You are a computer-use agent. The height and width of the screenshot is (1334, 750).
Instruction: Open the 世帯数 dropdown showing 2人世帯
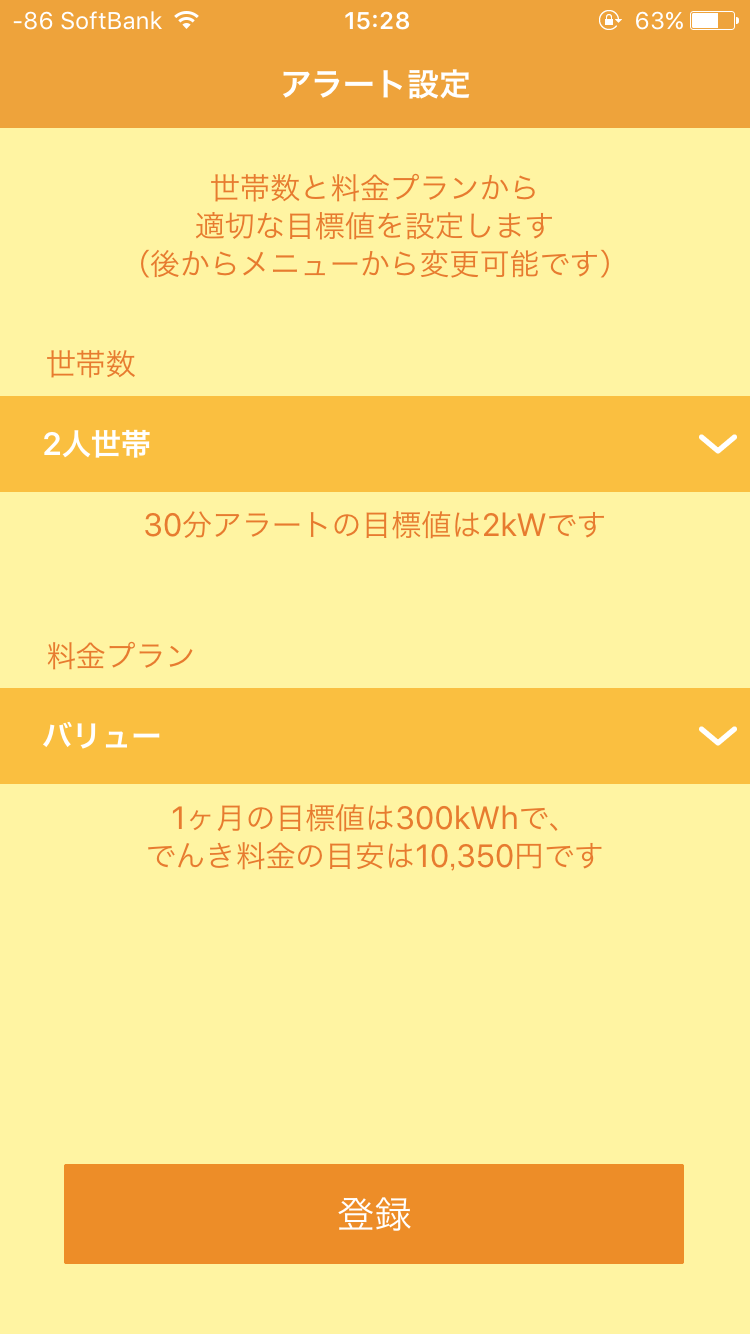375,444
